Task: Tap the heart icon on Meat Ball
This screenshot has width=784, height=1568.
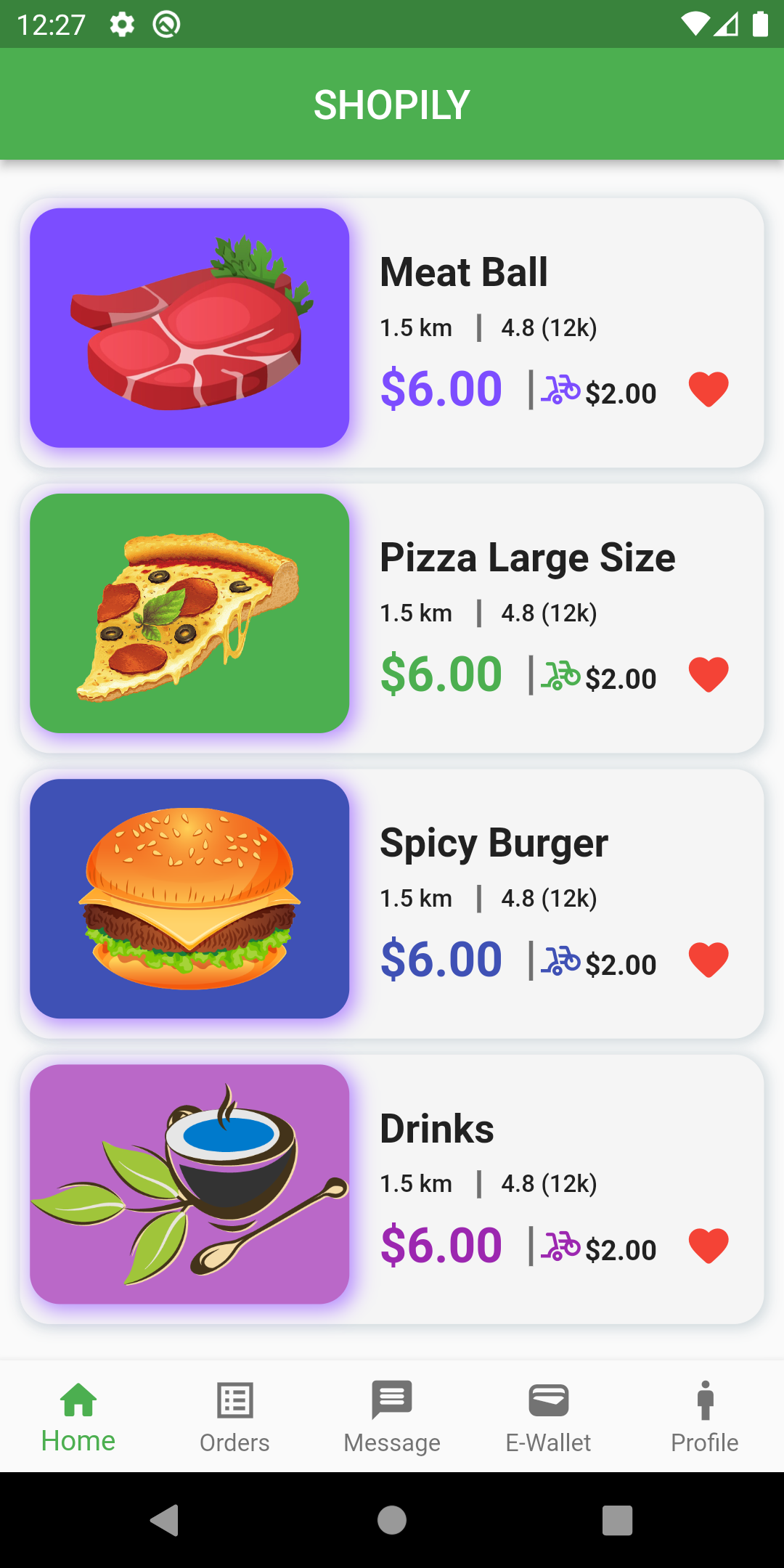Action: click(709, 389)
